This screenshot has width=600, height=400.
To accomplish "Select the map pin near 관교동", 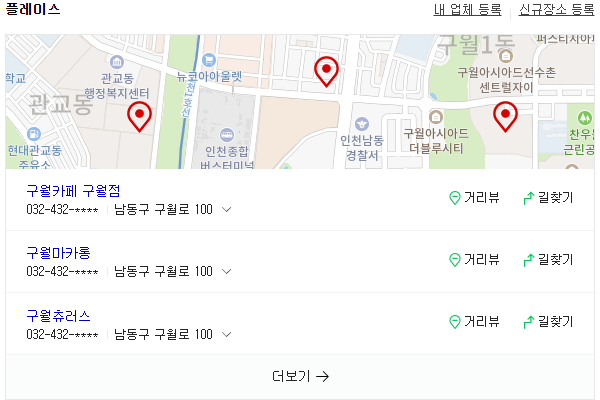I will click(140, 116).
